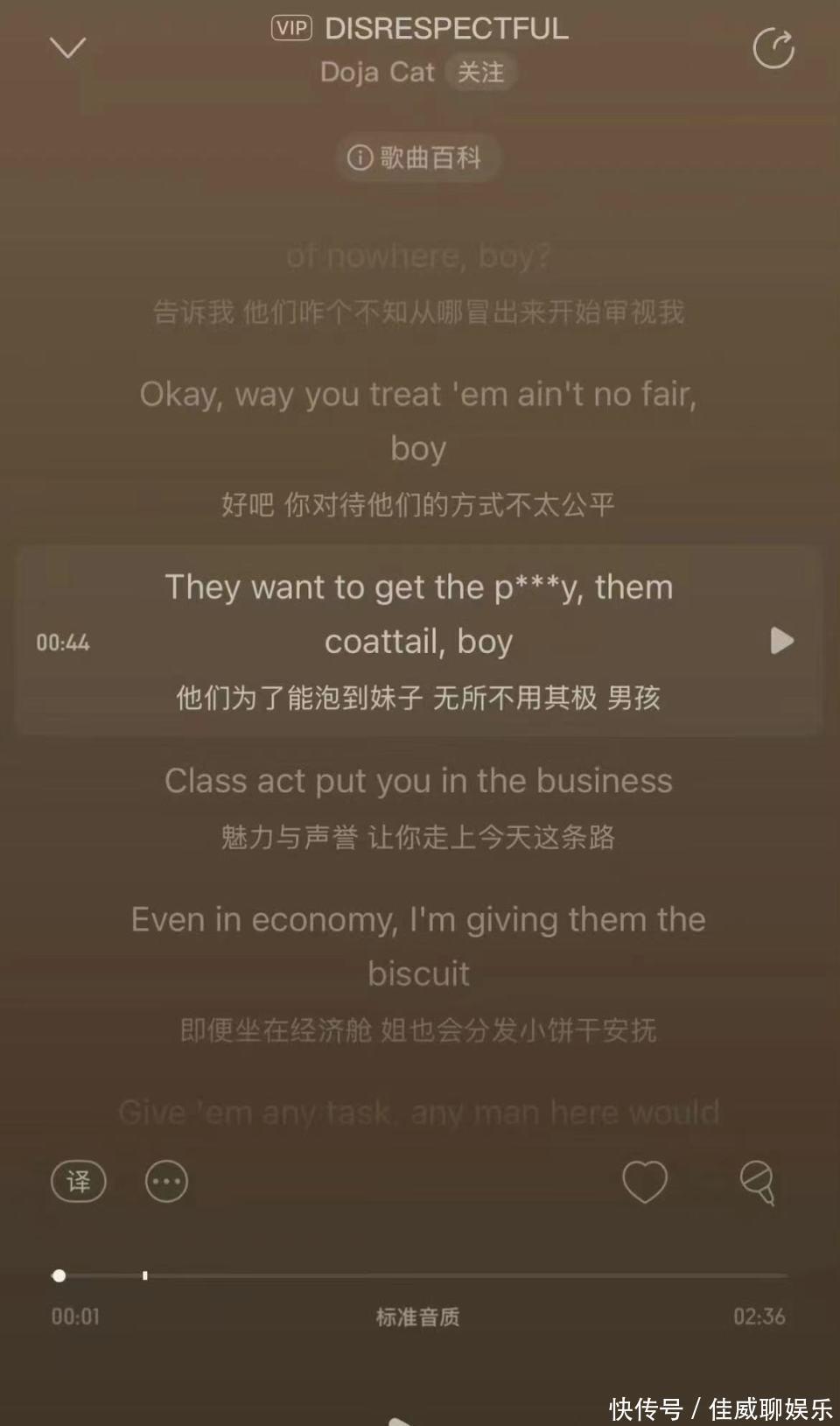Change audio quality via 标准音质
The width and height of the screenshot is (840, 1426).
tap(417, 1317)
